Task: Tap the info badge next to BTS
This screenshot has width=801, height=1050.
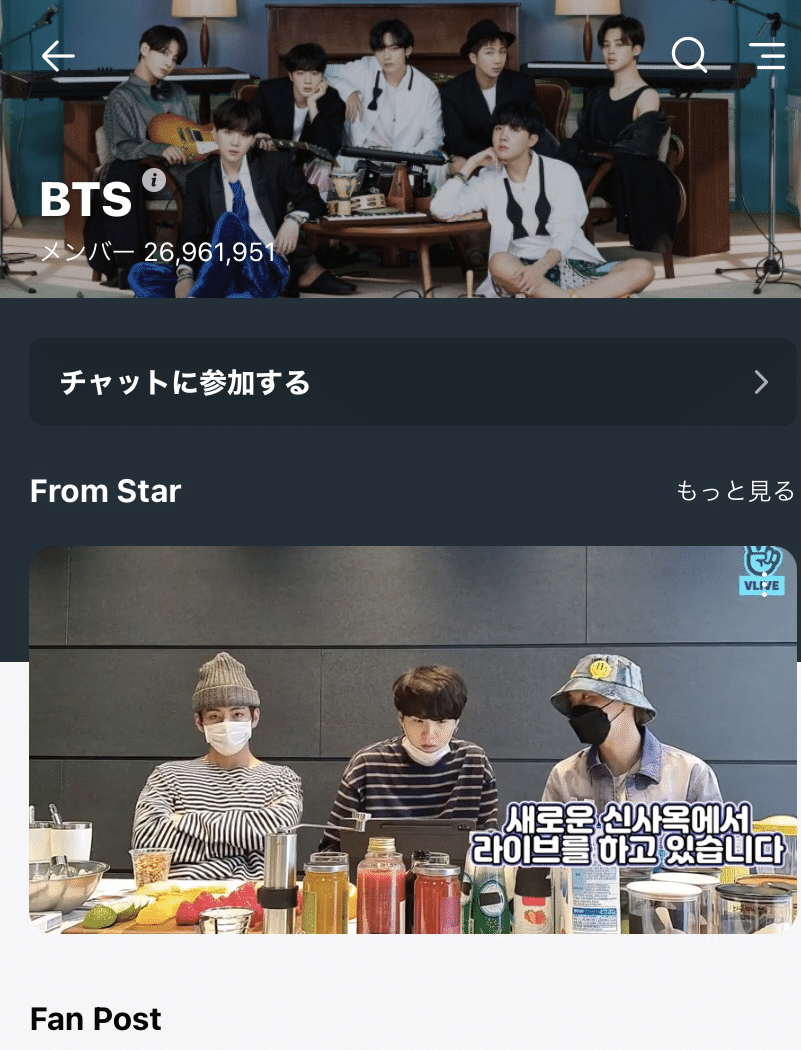Action: click(x=153, y=181)
